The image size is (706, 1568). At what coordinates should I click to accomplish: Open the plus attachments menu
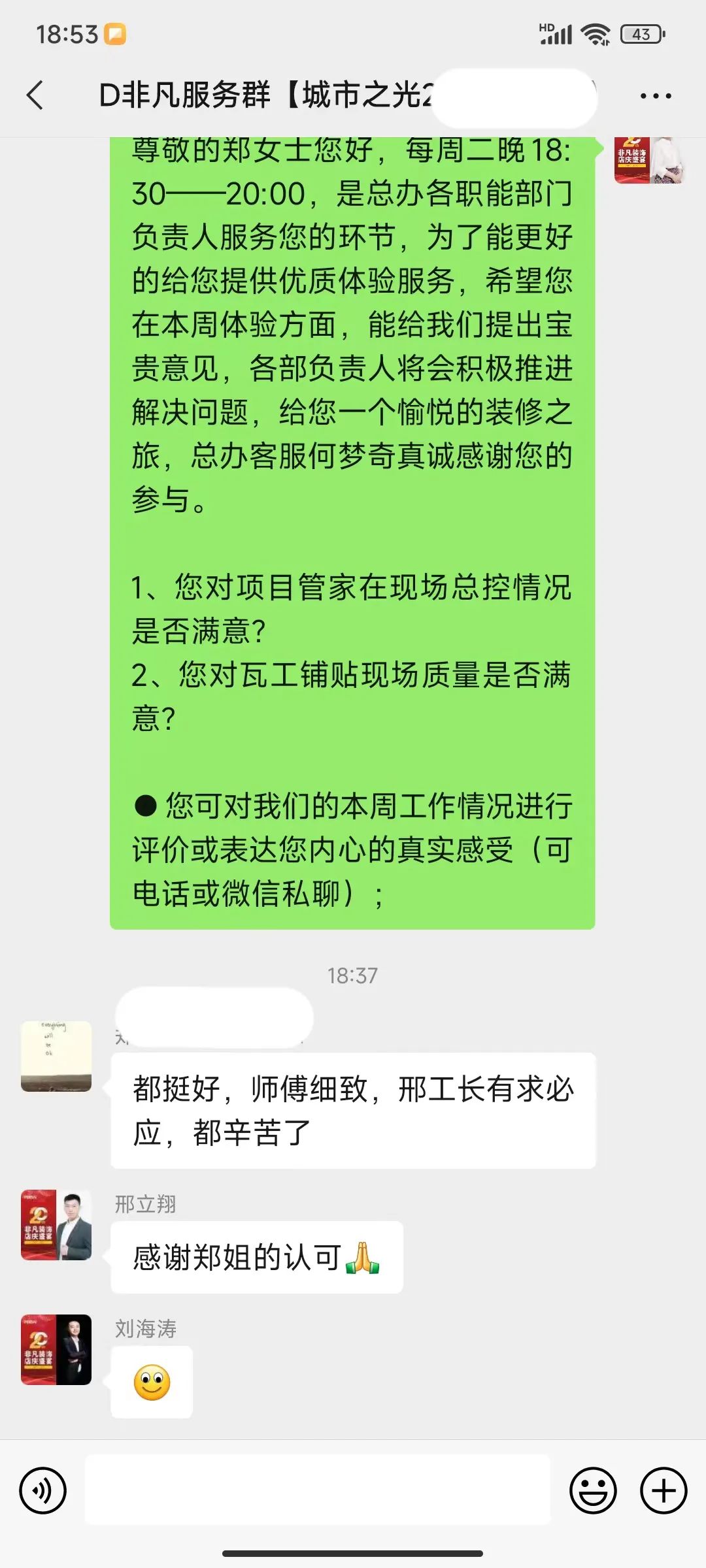663,1491
